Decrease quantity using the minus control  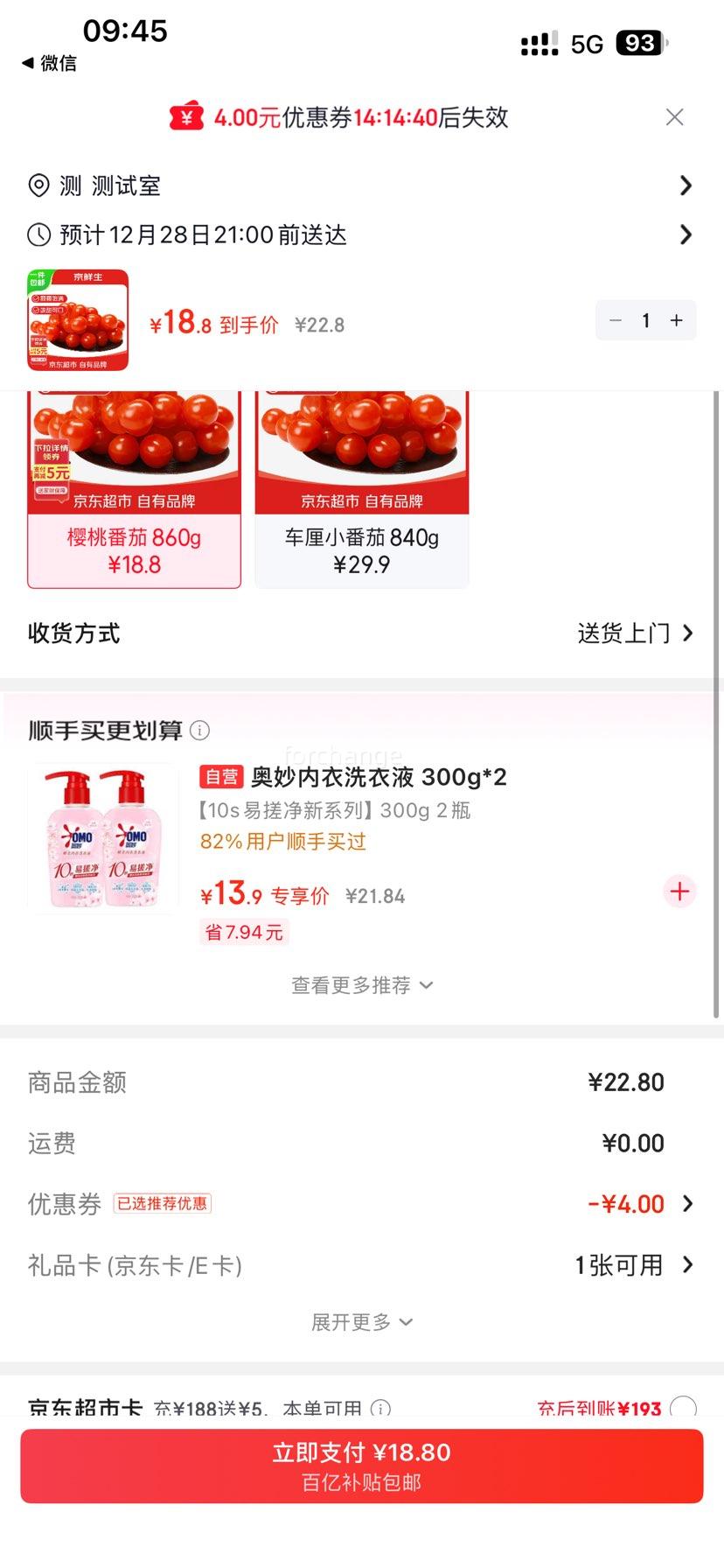pos(615,320)
